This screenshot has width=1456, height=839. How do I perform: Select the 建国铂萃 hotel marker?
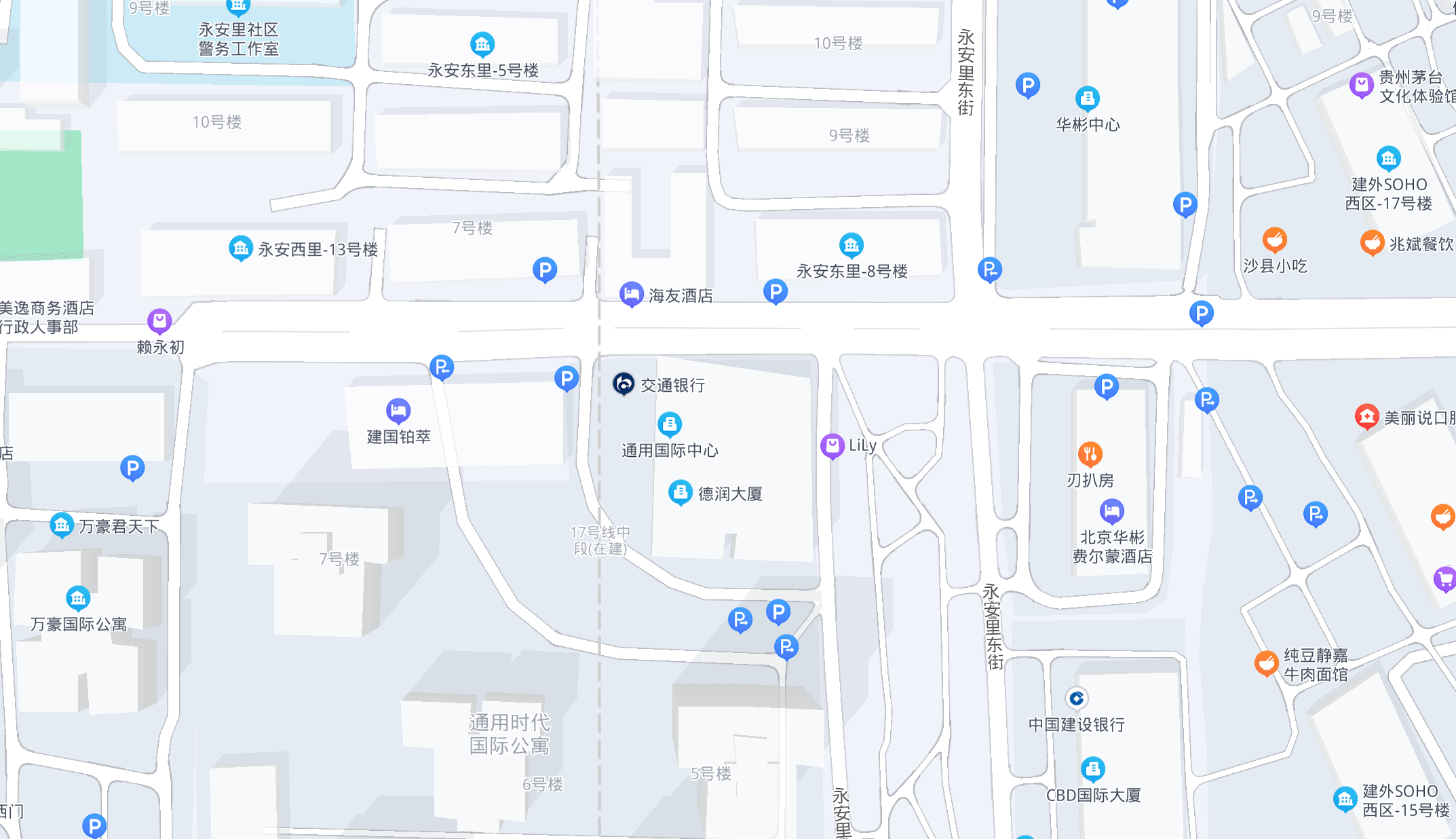398,411
